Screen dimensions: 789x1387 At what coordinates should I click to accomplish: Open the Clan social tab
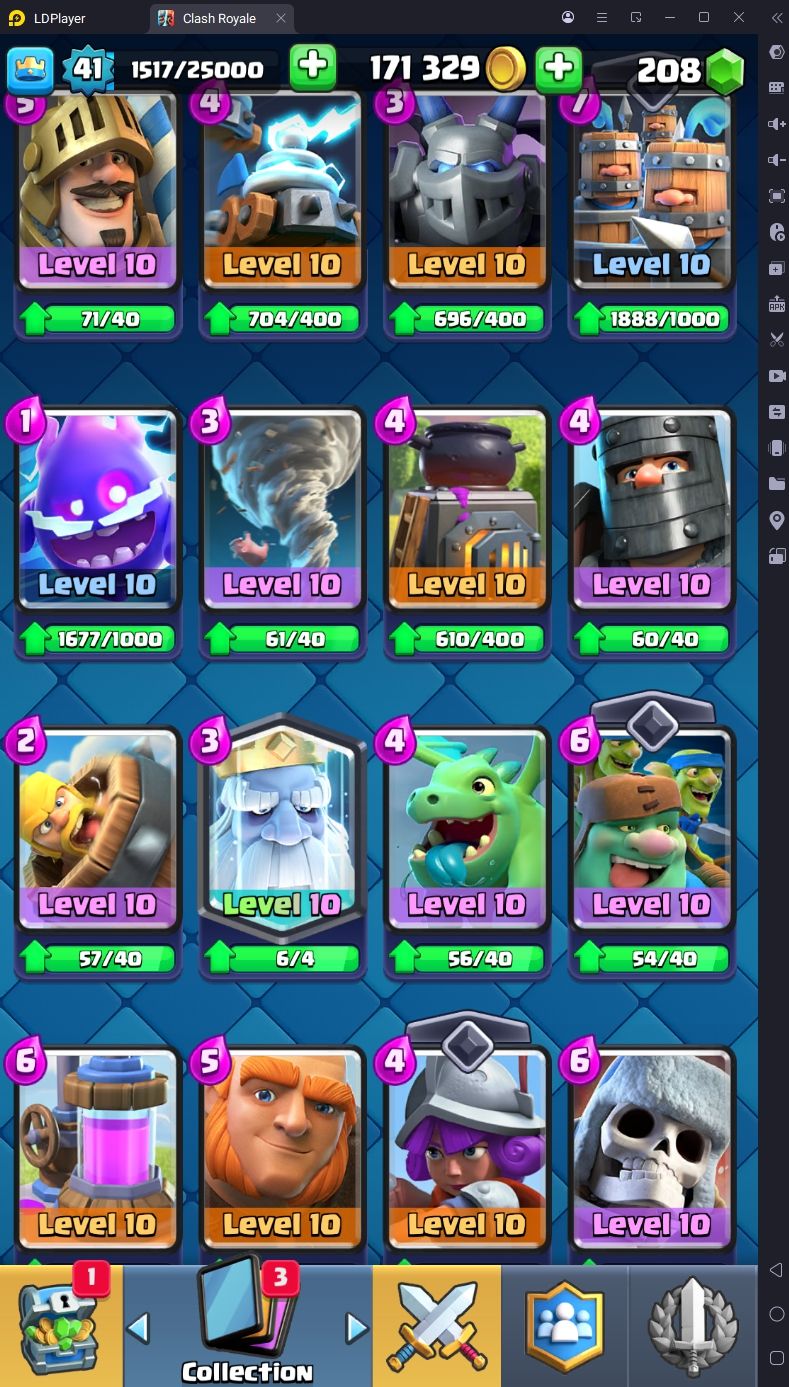click(x=565, y=1326)
